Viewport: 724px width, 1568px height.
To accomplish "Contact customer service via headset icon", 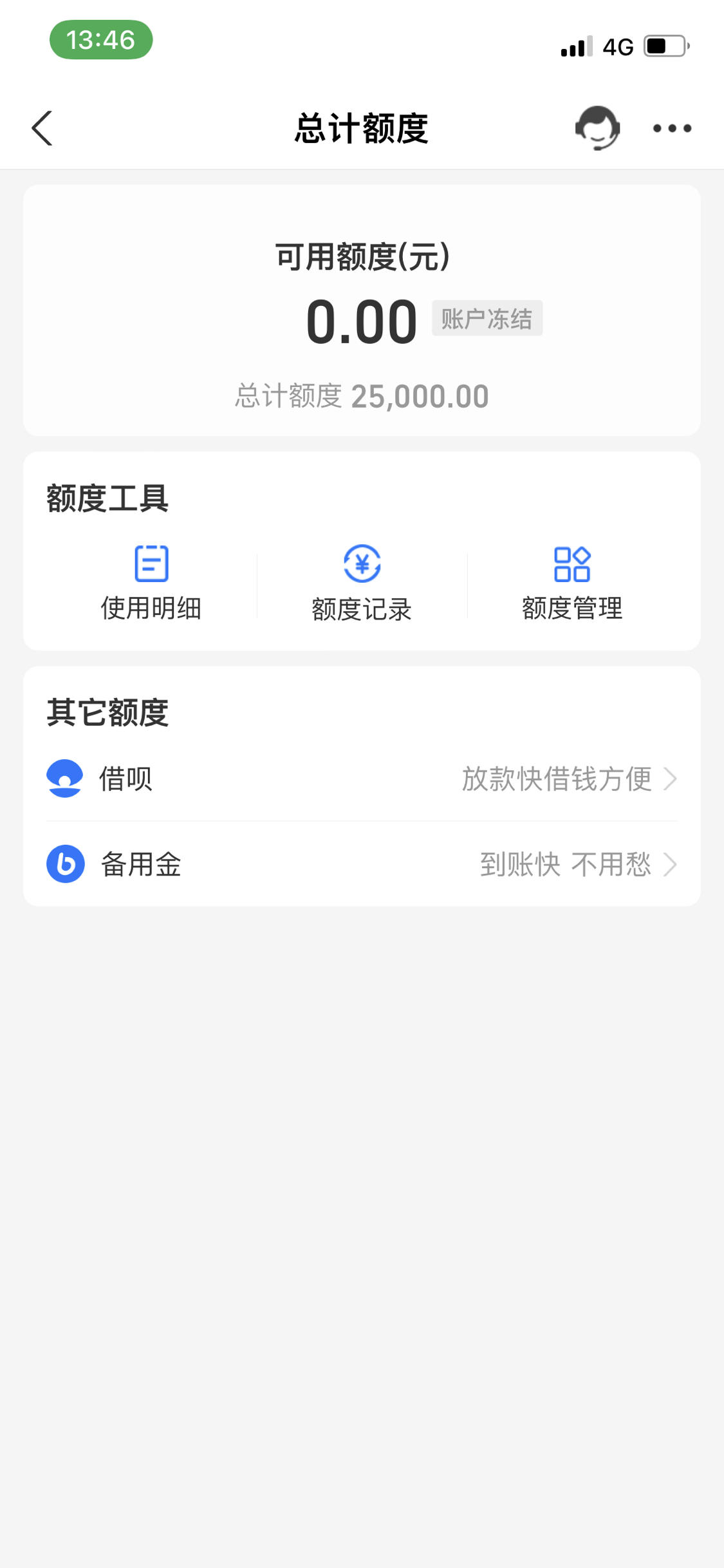I will coord(597,128).
